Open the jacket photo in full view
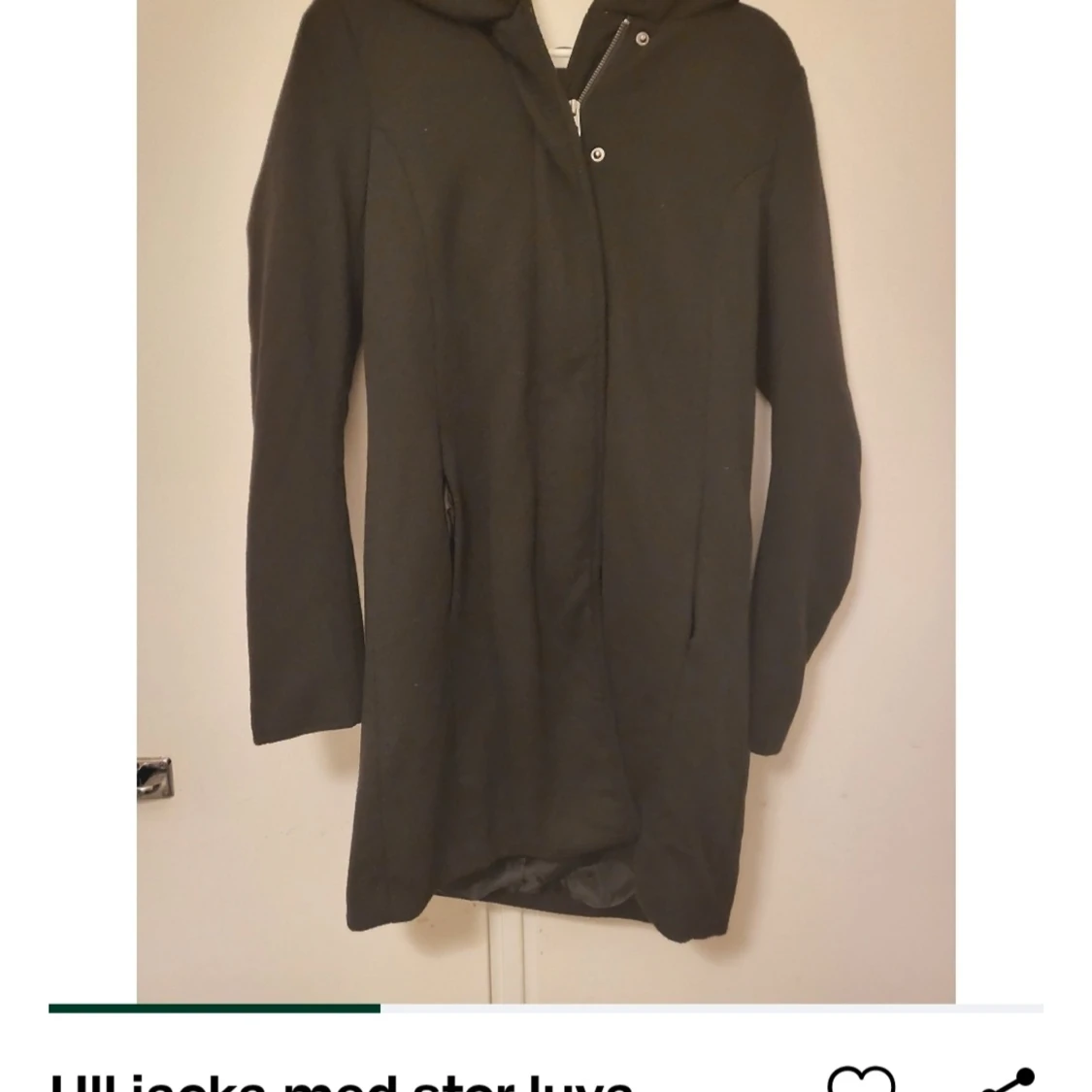 tap(546, 485)
